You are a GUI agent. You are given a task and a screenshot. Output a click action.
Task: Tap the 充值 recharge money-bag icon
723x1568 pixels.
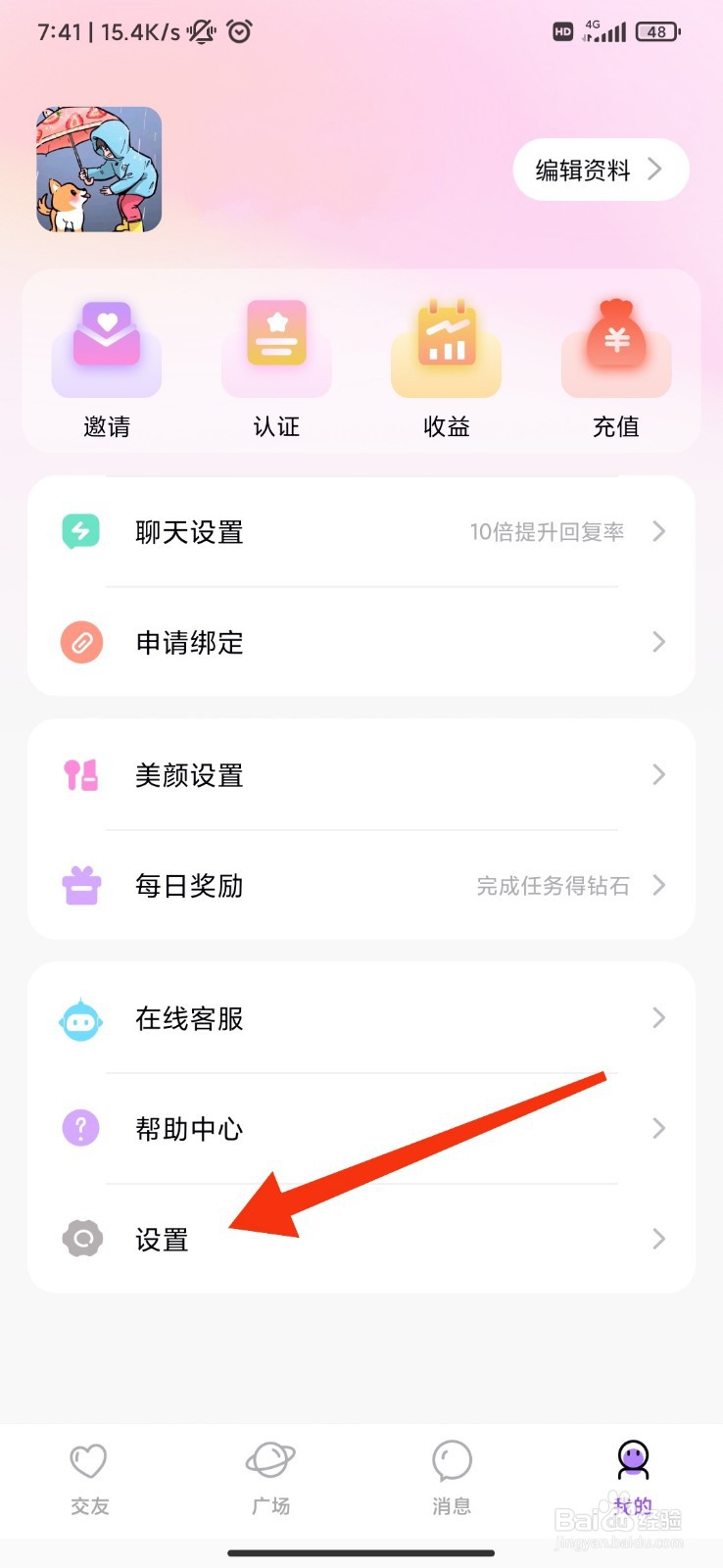(616, 340)
